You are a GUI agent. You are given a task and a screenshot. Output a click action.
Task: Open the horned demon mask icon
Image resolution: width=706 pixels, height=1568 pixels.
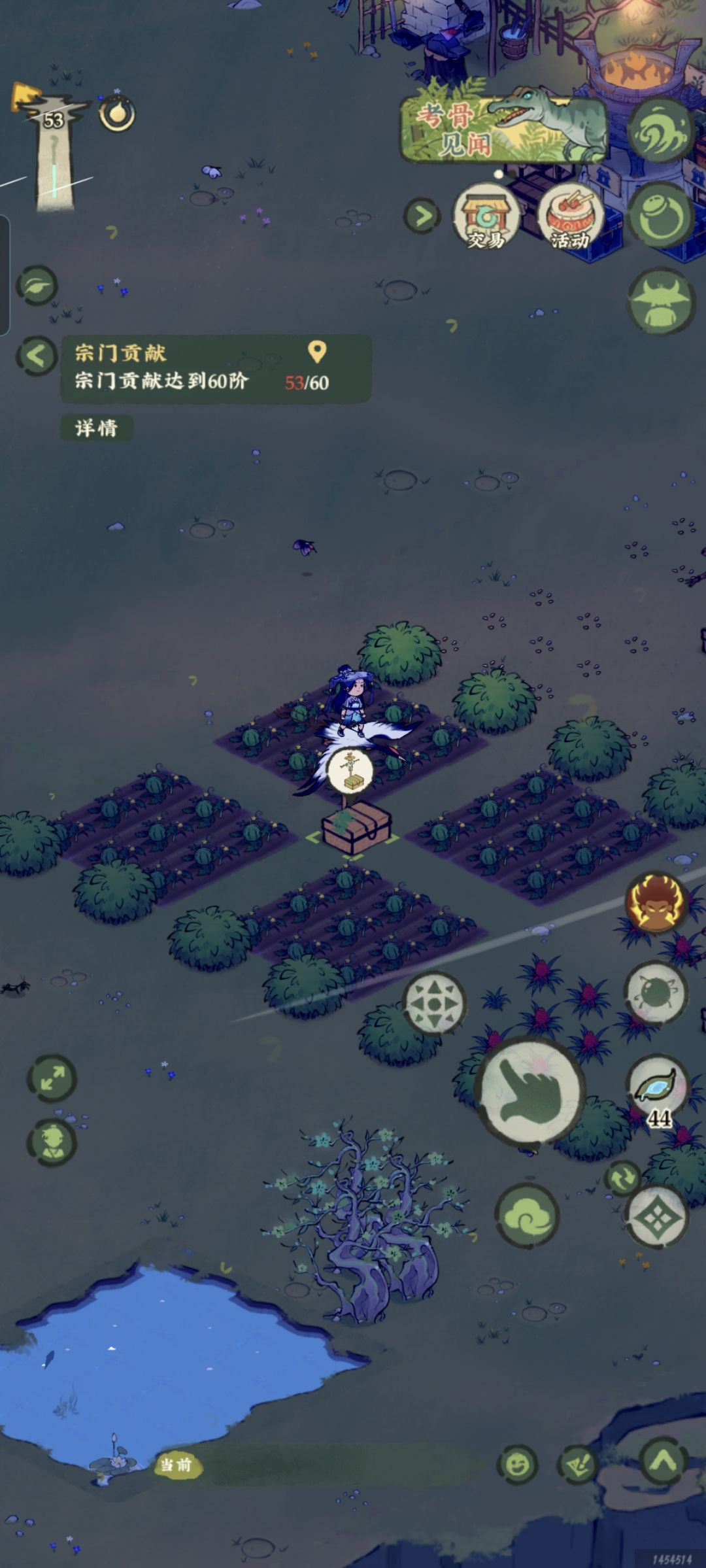click(x=660, y=301)
